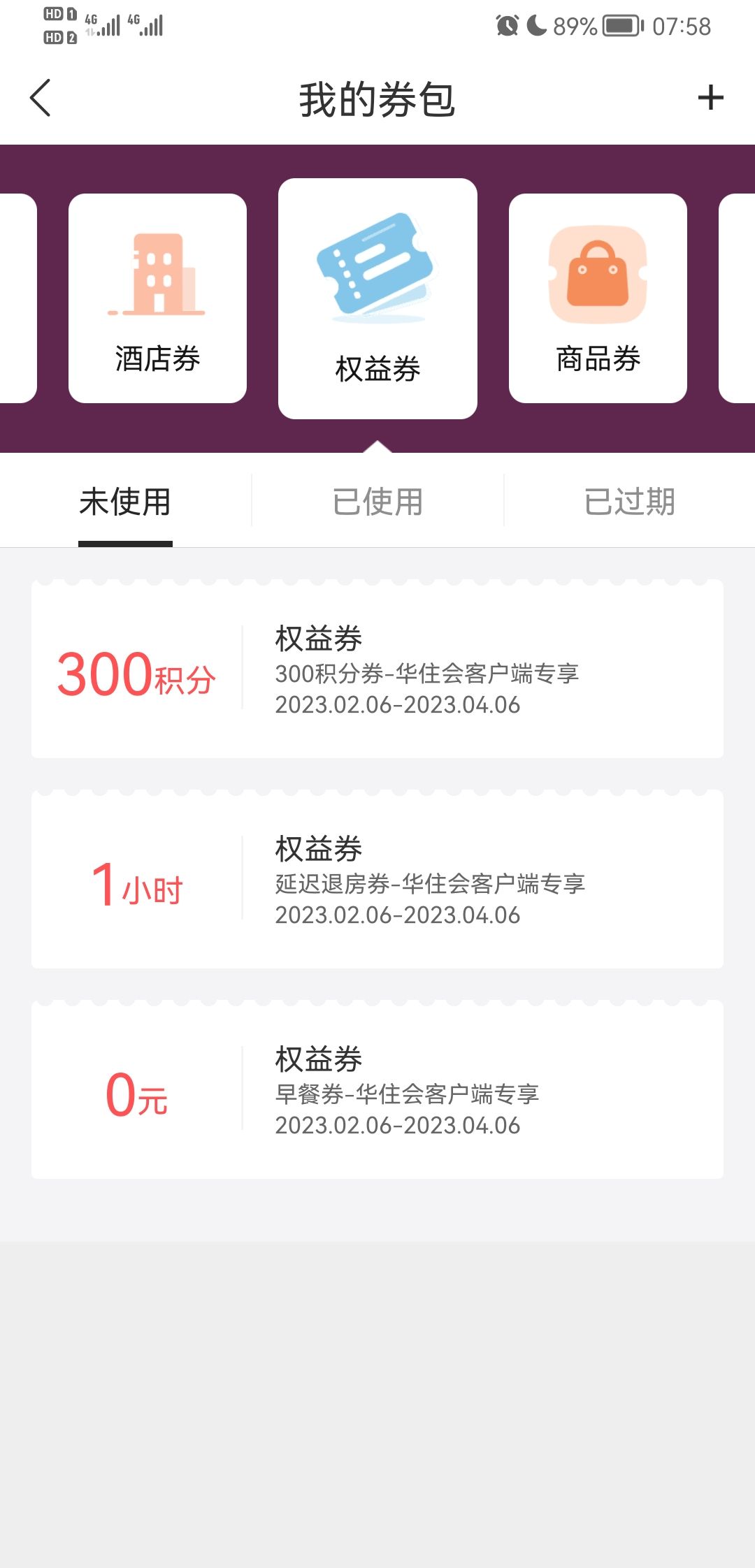Switch to the 已过期 tab

(629, 502)
